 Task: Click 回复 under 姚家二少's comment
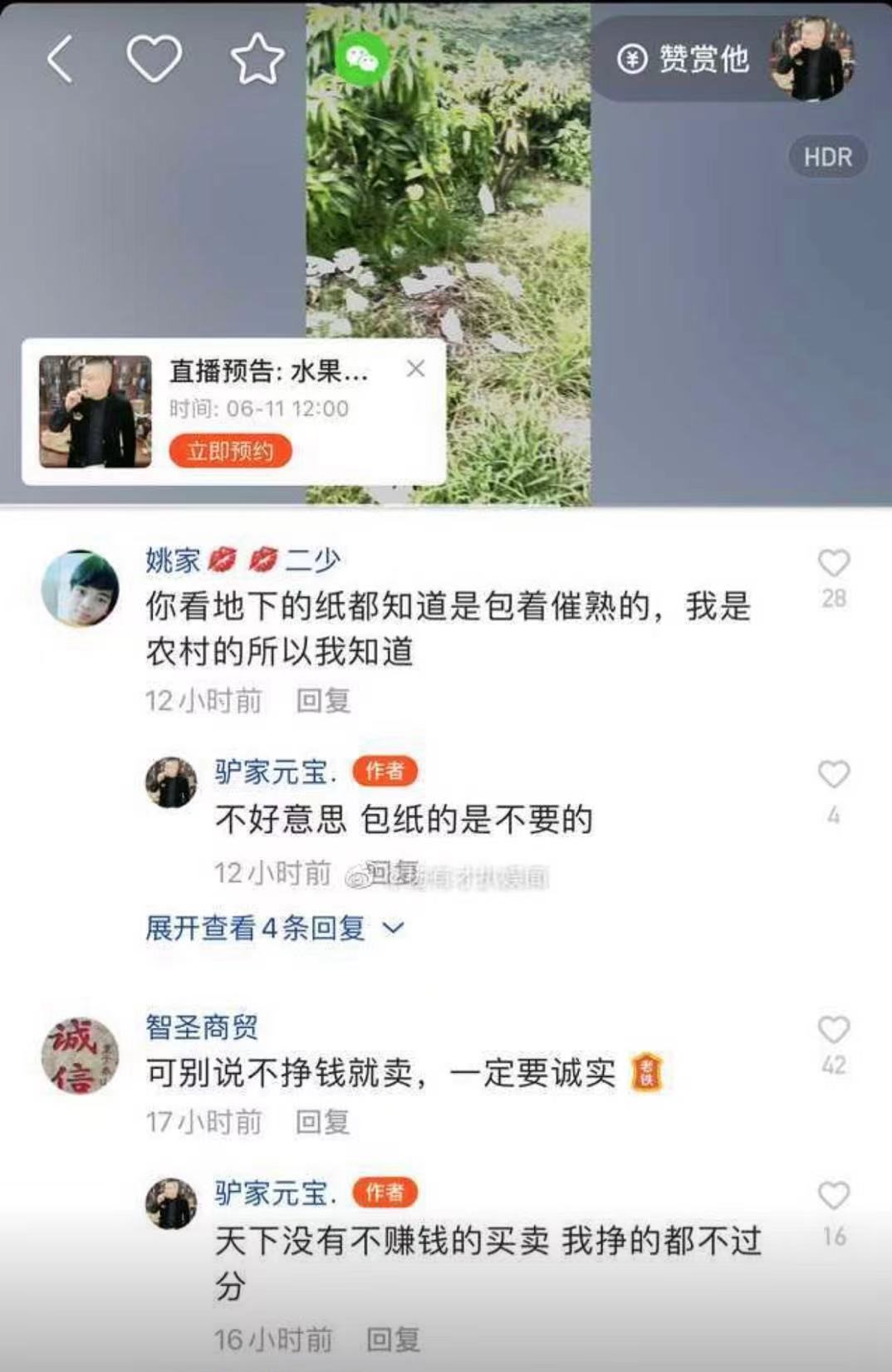[x=322, y=702]
